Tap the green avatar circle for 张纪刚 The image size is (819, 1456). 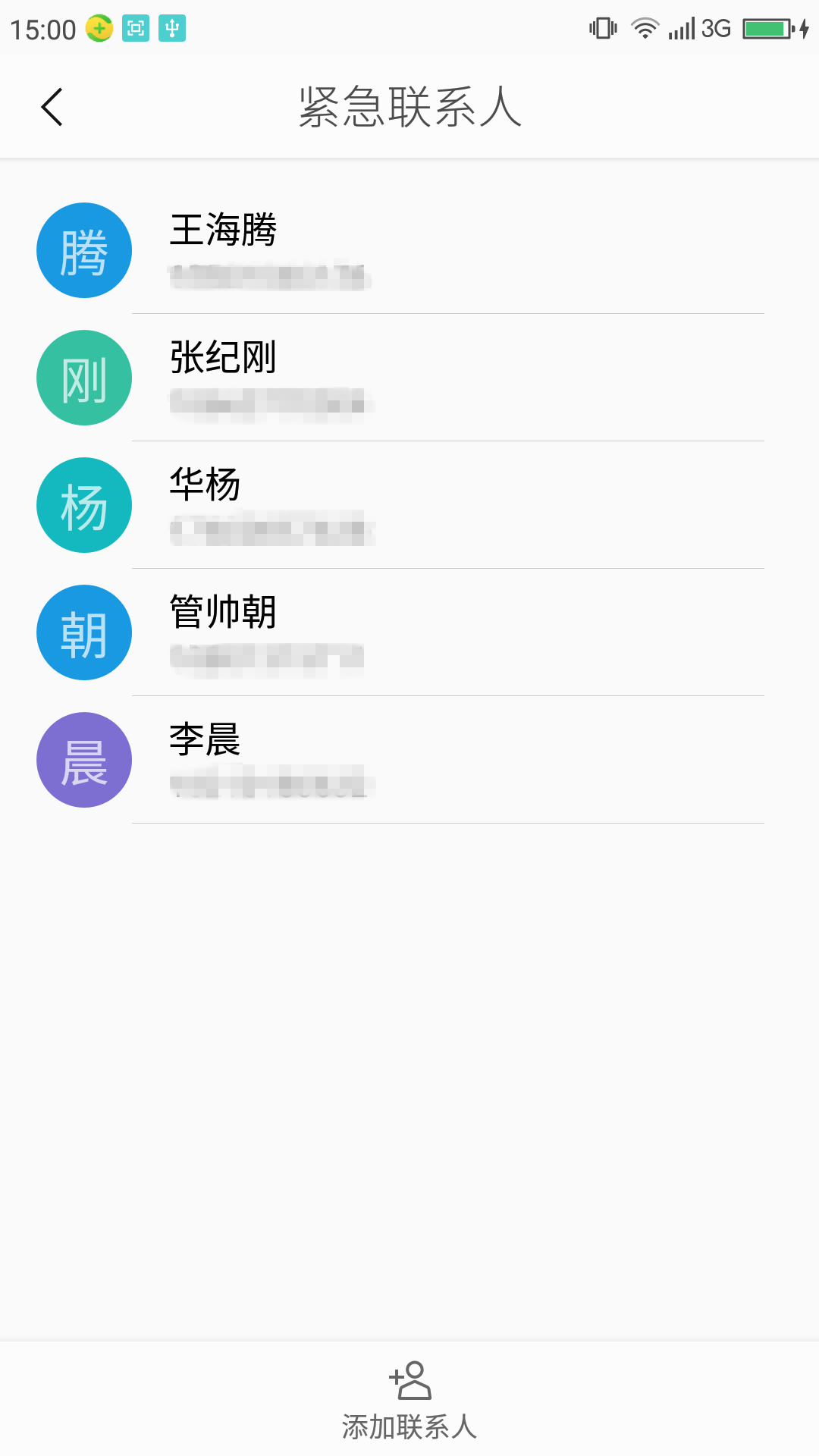pos(83,377)
